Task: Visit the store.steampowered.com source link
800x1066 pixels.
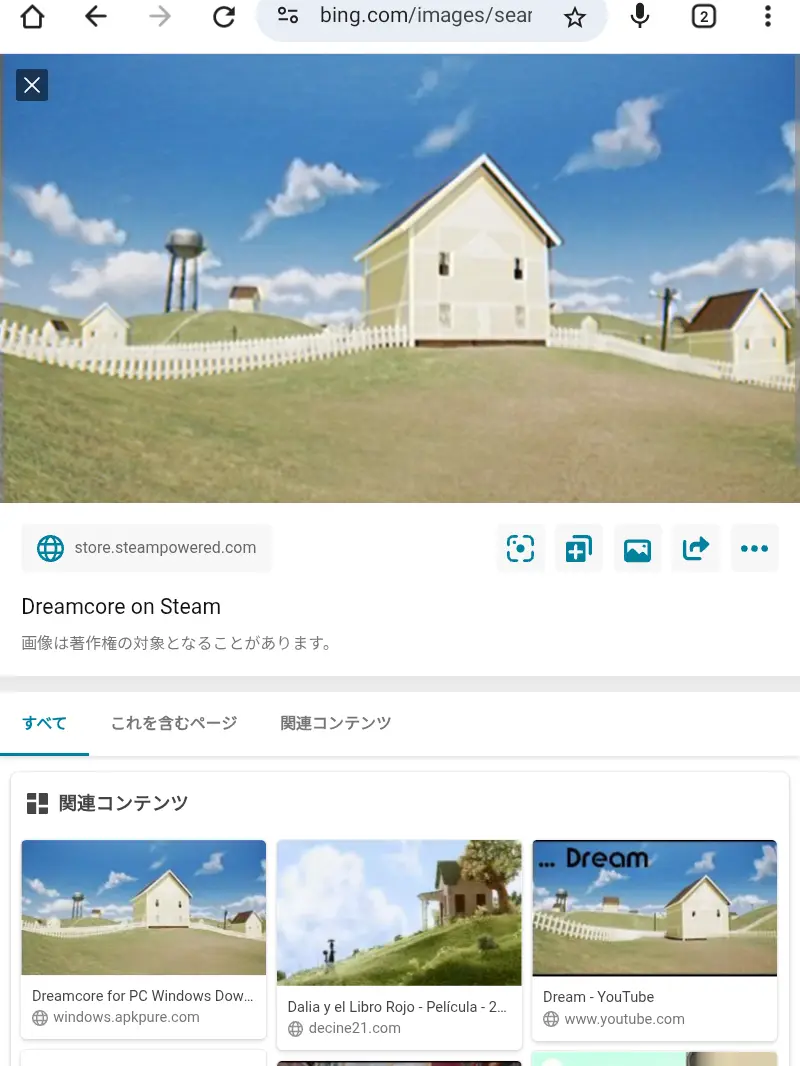Action: (146, 548)
